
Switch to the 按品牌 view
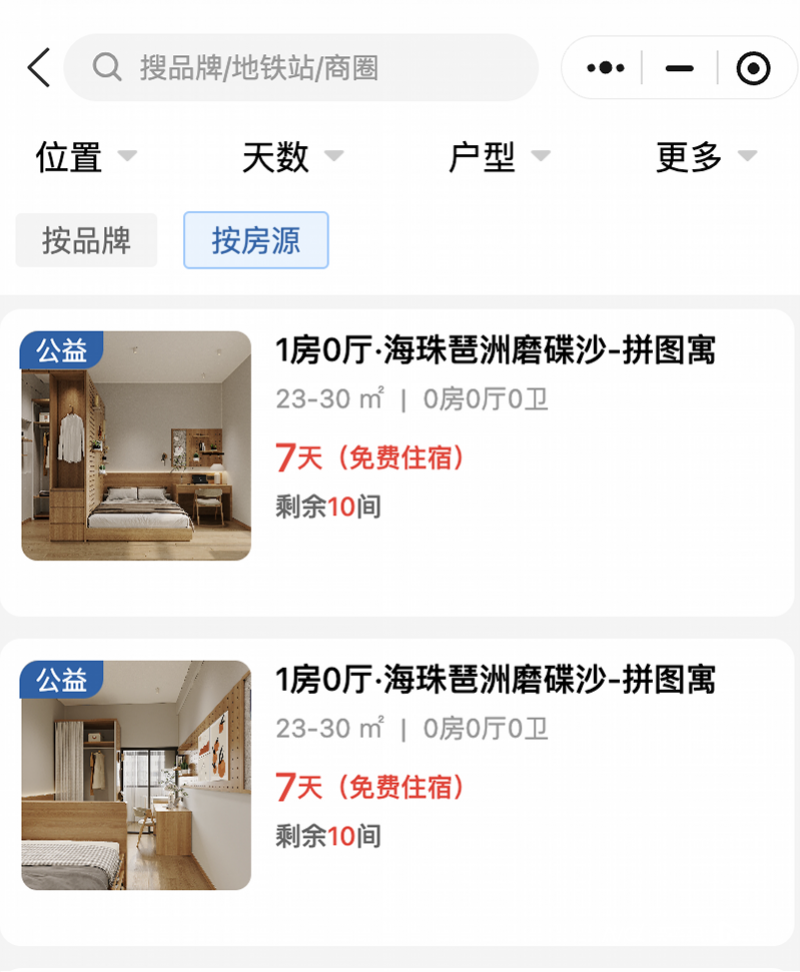pyautogui.click(x=86, y=240)
